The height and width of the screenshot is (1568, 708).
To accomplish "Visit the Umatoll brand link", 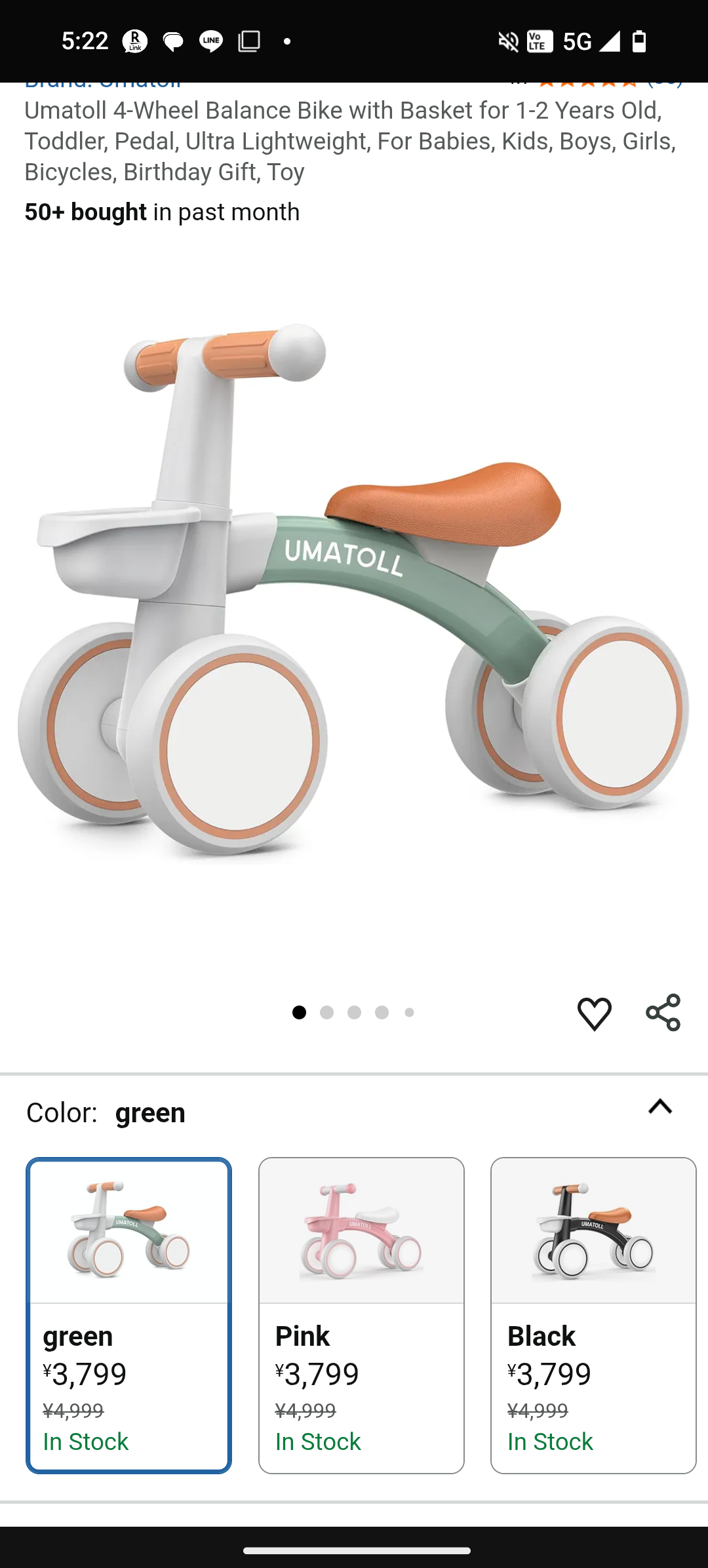I will point(104,85).
